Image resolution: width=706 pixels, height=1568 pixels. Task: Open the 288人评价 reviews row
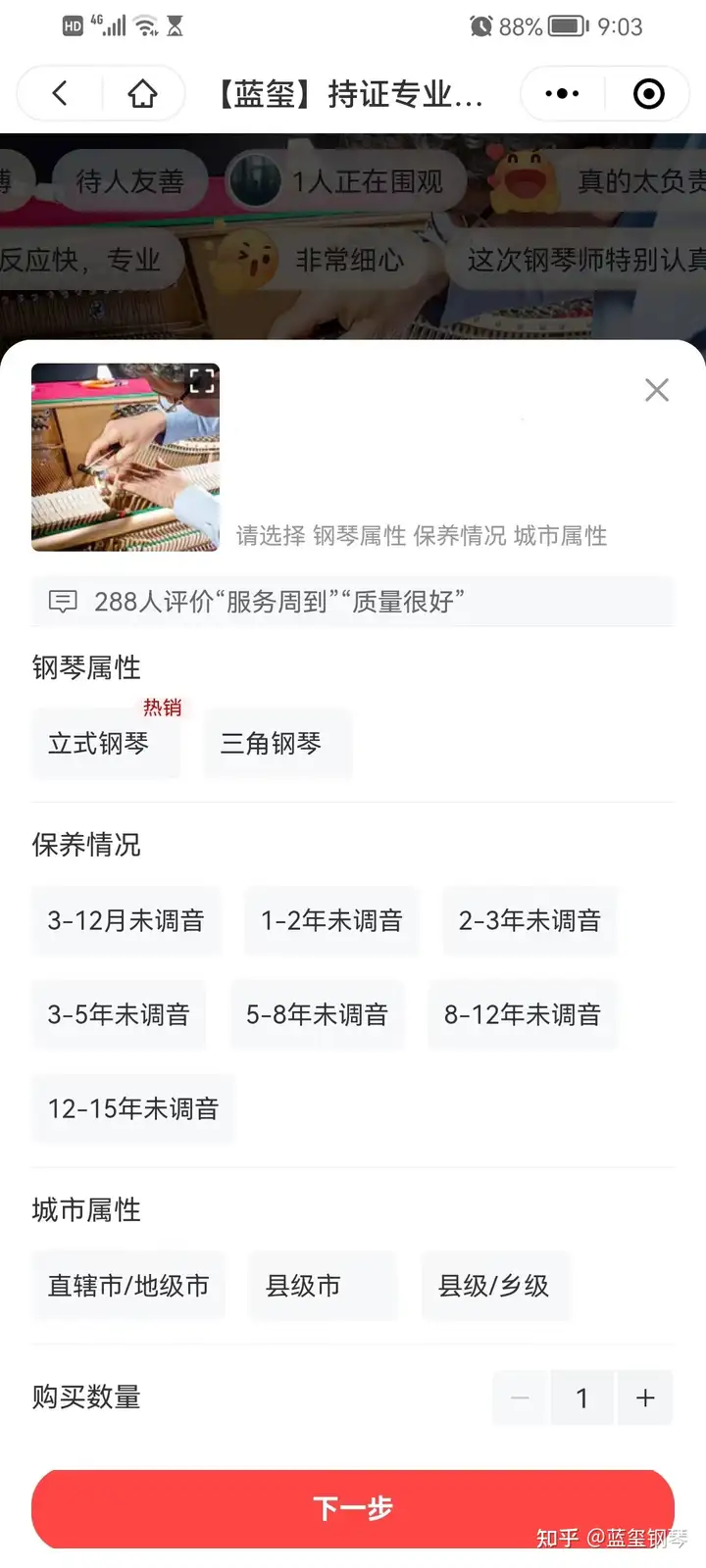click(353, 601)
